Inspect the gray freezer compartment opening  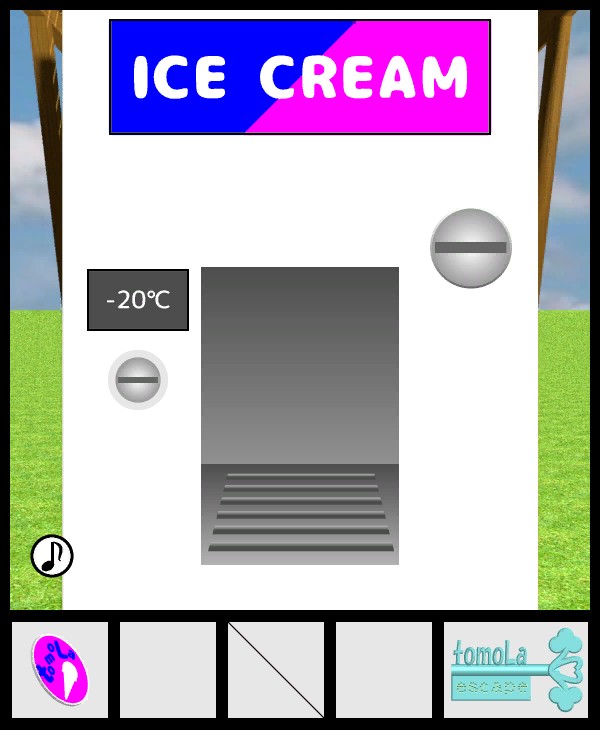[x=300, y=415]
